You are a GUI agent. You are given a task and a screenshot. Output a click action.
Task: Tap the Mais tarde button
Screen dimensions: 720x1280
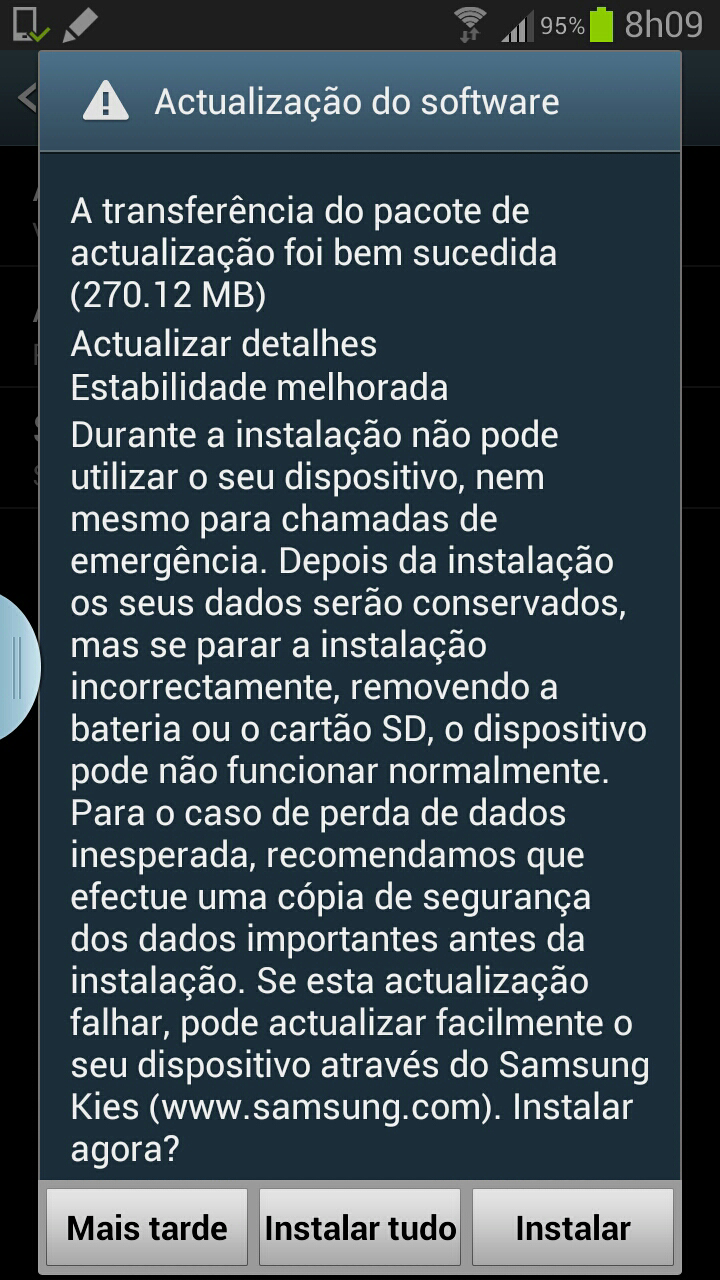coord(147,1228)
